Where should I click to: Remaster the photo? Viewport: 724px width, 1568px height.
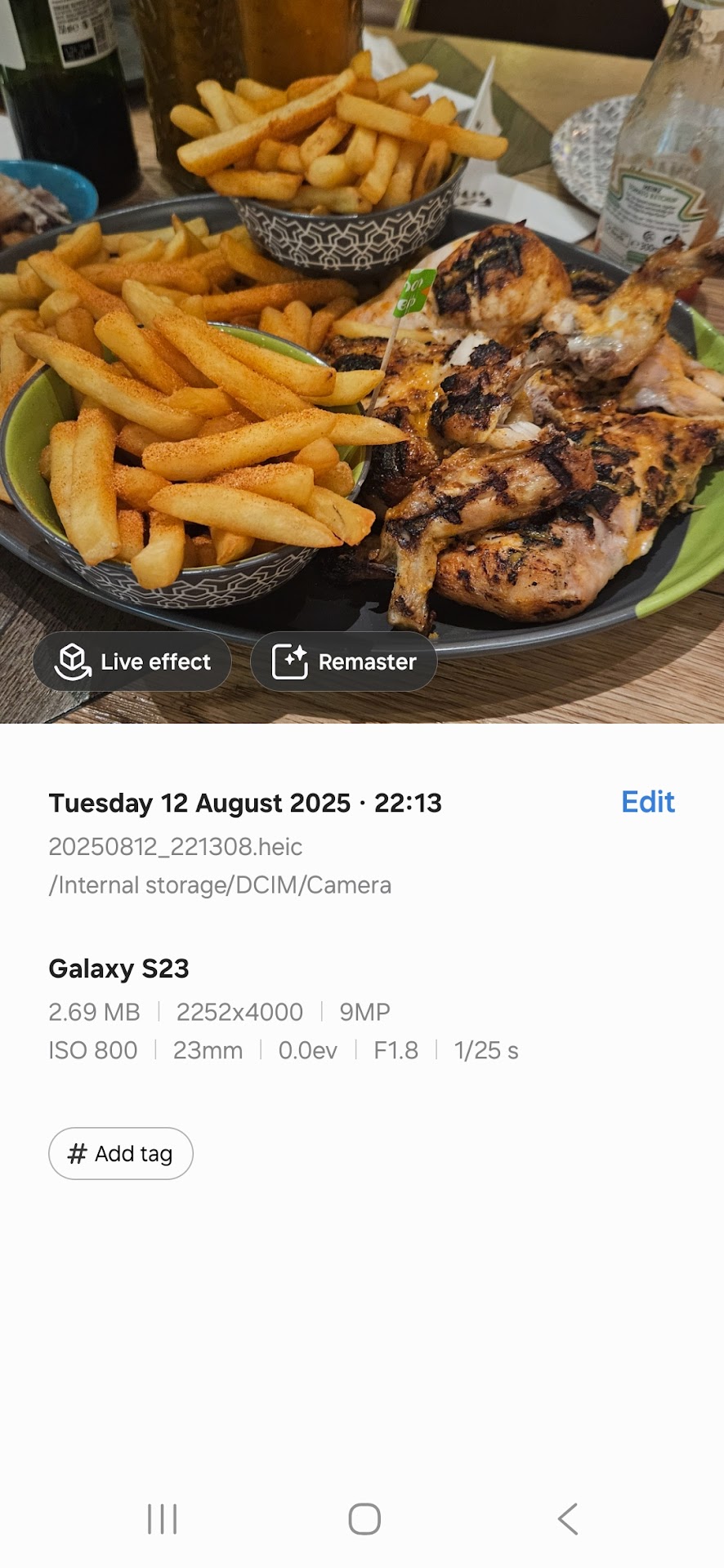[x=343, y=661]
